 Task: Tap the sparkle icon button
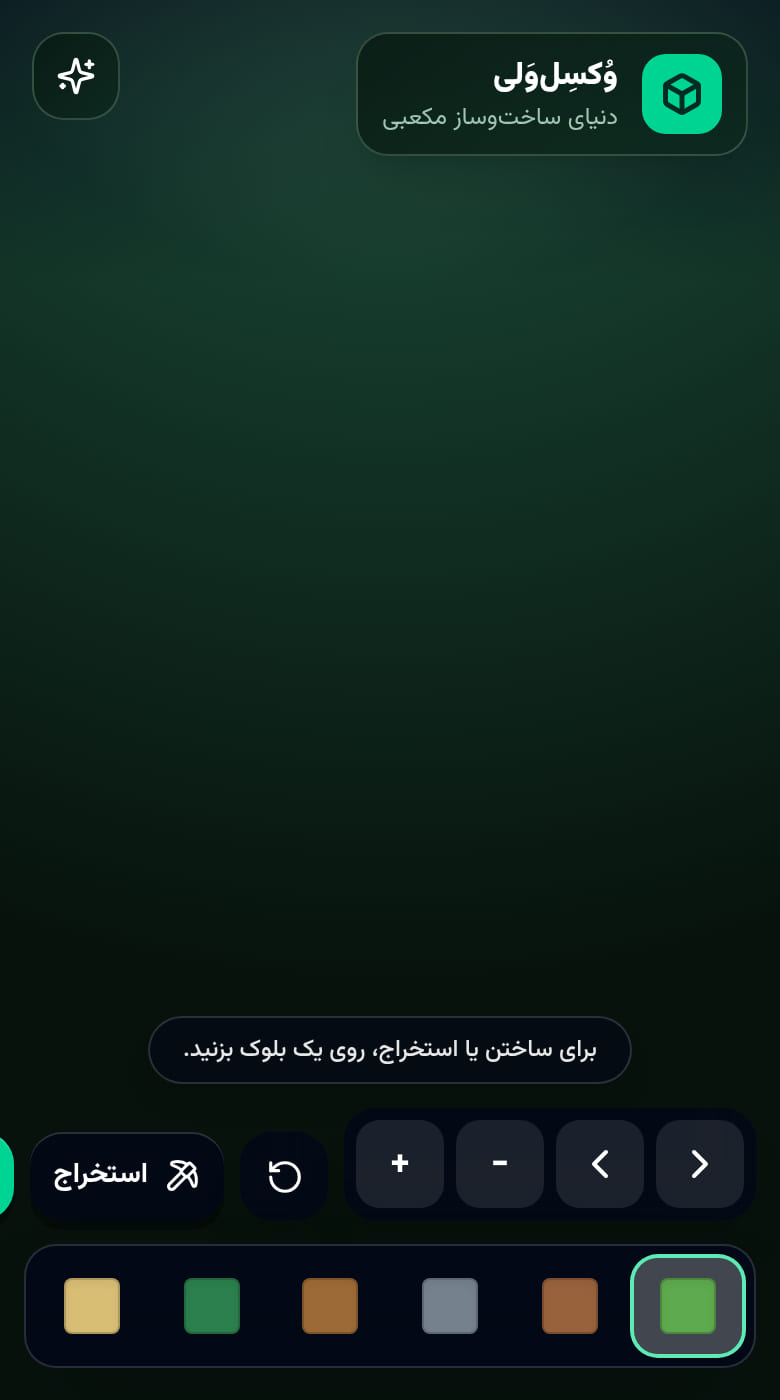tap(76, 76)
